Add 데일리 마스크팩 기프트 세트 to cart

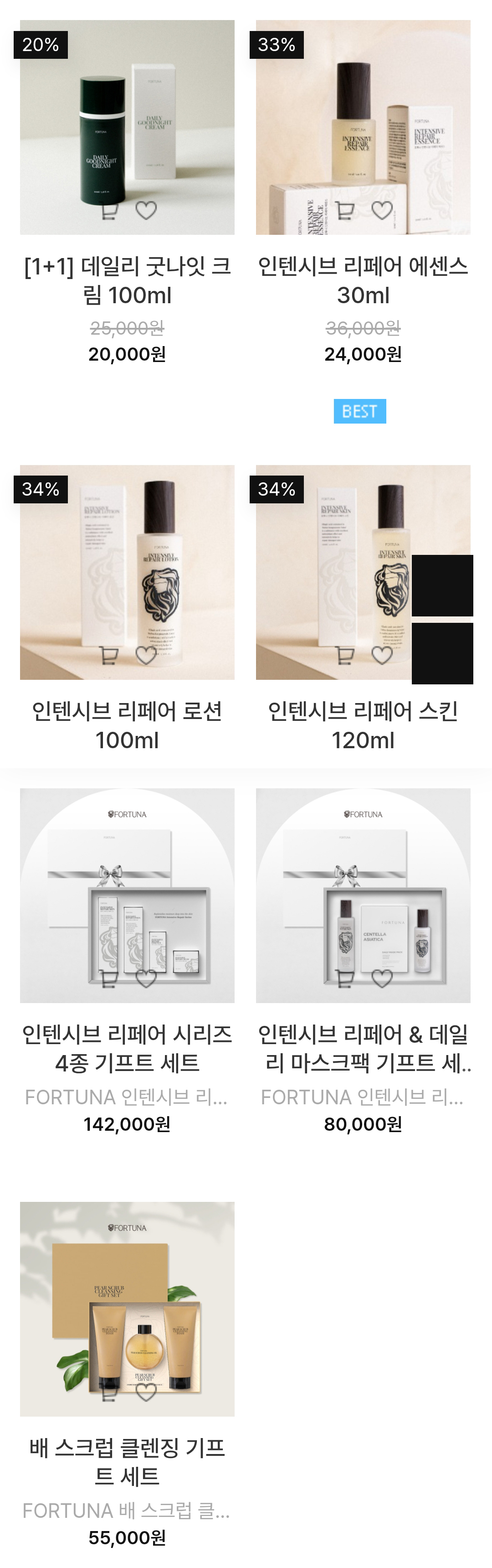[345, 979]
